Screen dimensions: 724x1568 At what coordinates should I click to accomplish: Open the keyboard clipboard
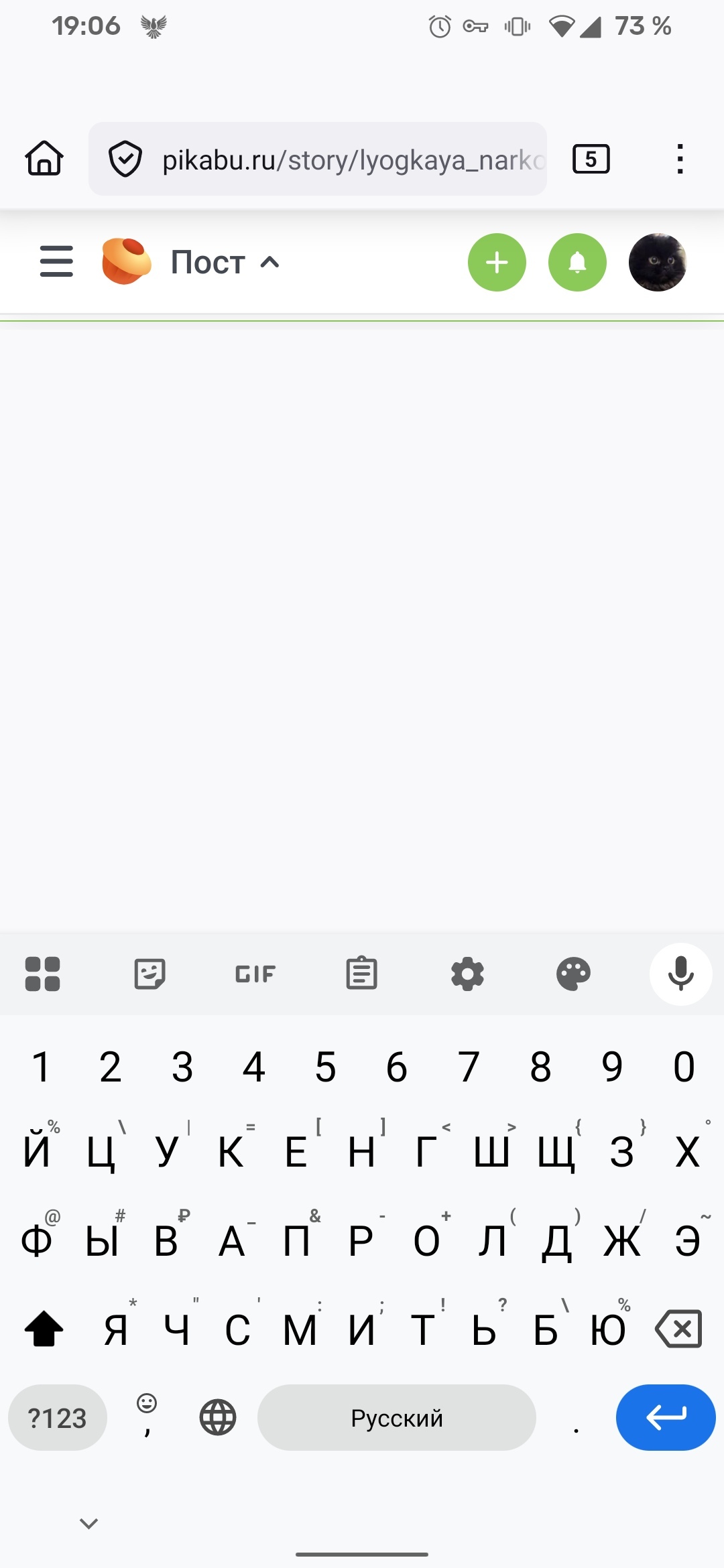361,974
